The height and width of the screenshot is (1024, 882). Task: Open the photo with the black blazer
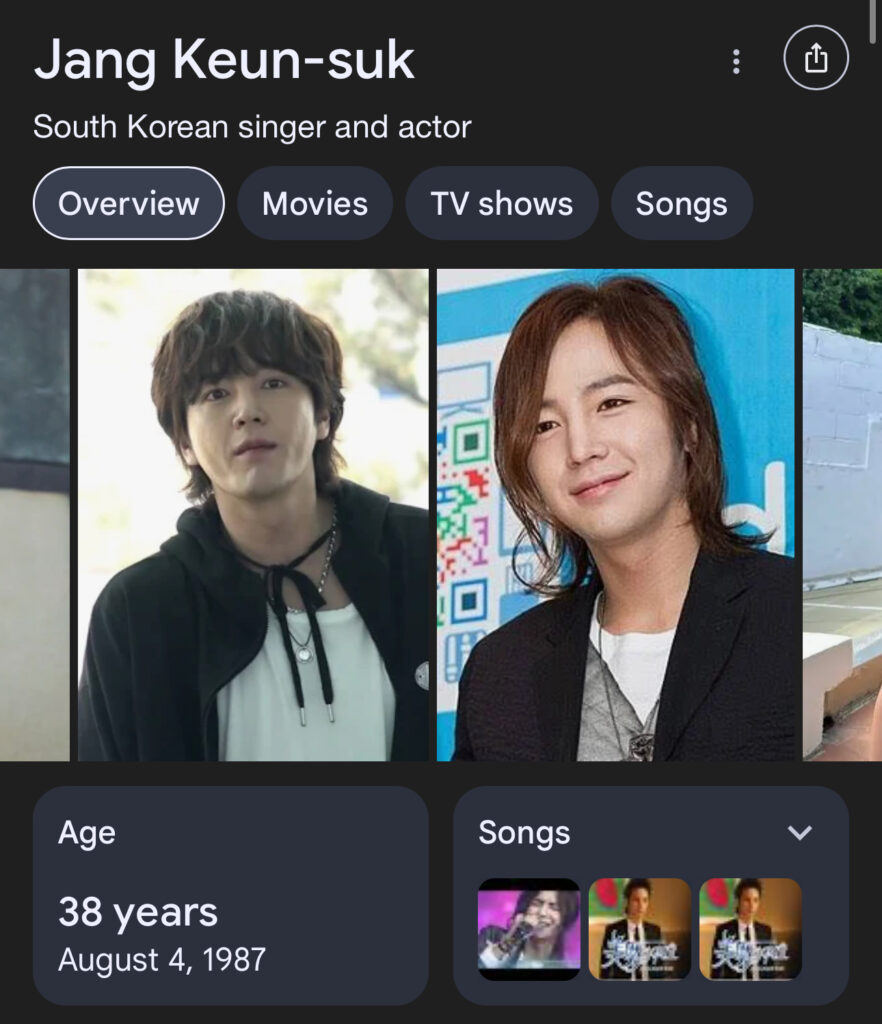pos(616,515)
